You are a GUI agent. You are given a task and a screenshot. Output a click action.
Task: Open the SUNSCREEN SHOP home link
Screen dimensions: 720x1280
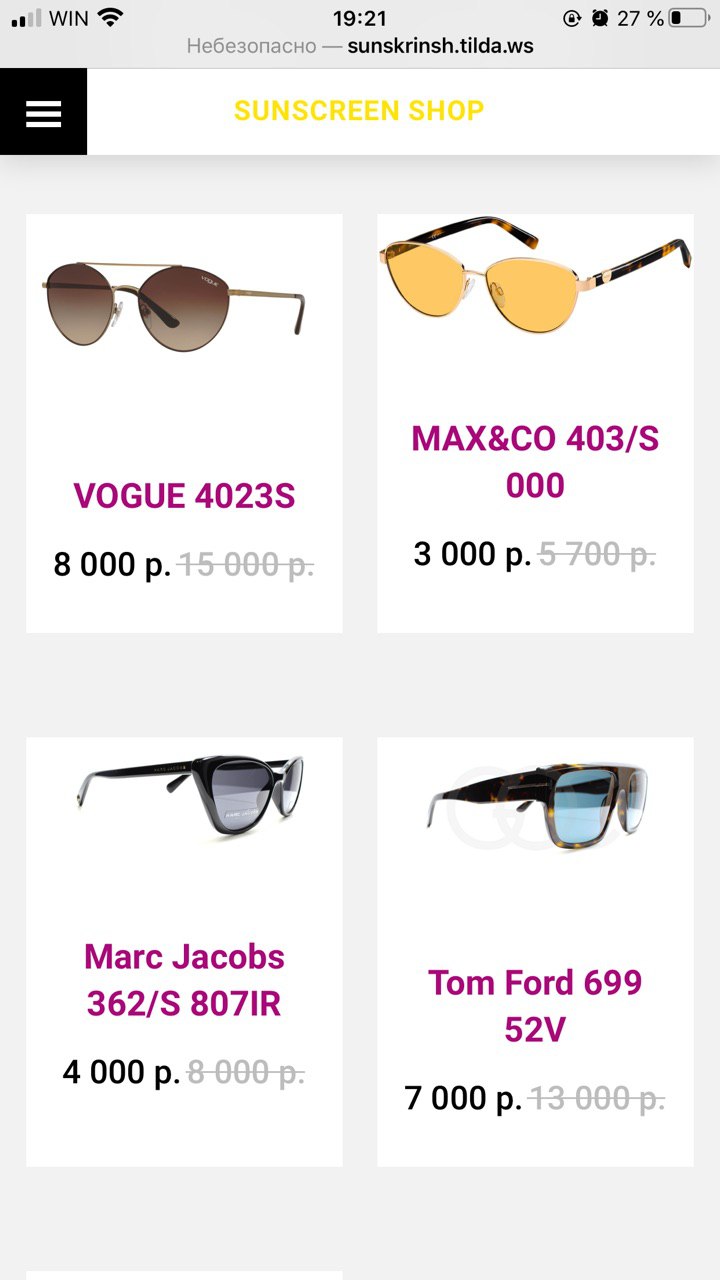pos(359,111)
